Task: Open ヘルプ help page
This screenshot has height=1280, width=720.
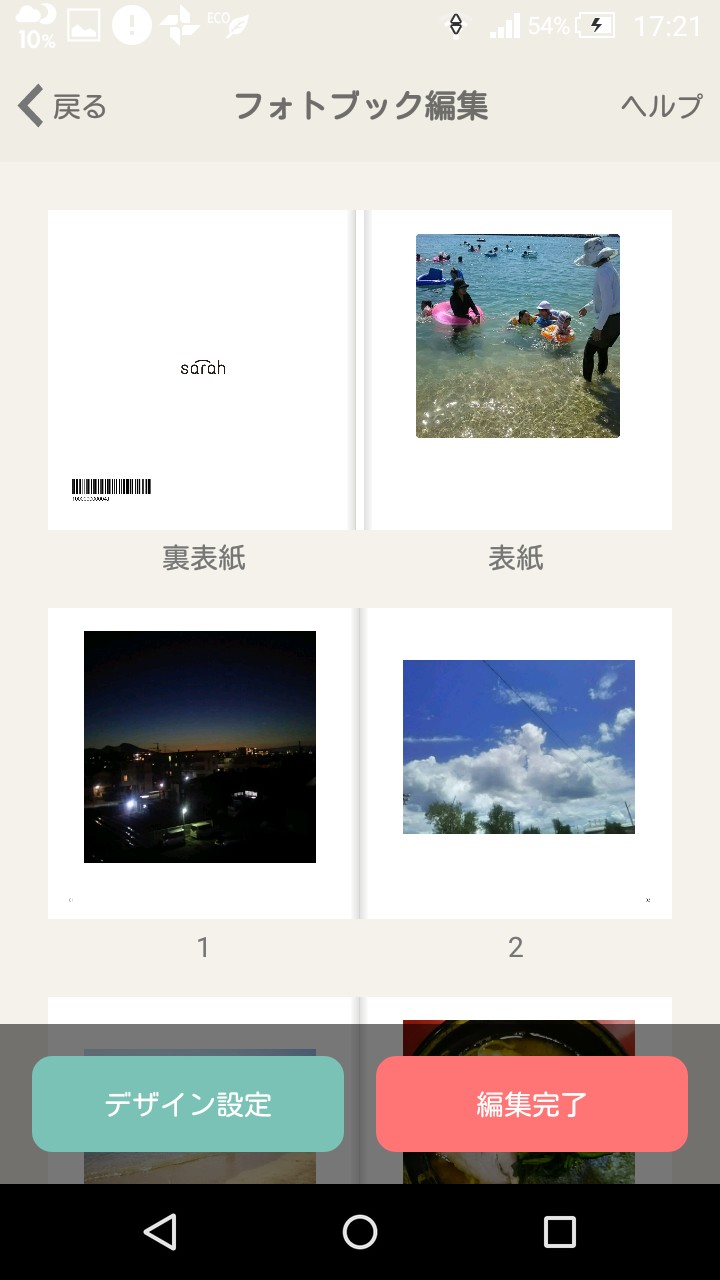Action: click(661, 106)
